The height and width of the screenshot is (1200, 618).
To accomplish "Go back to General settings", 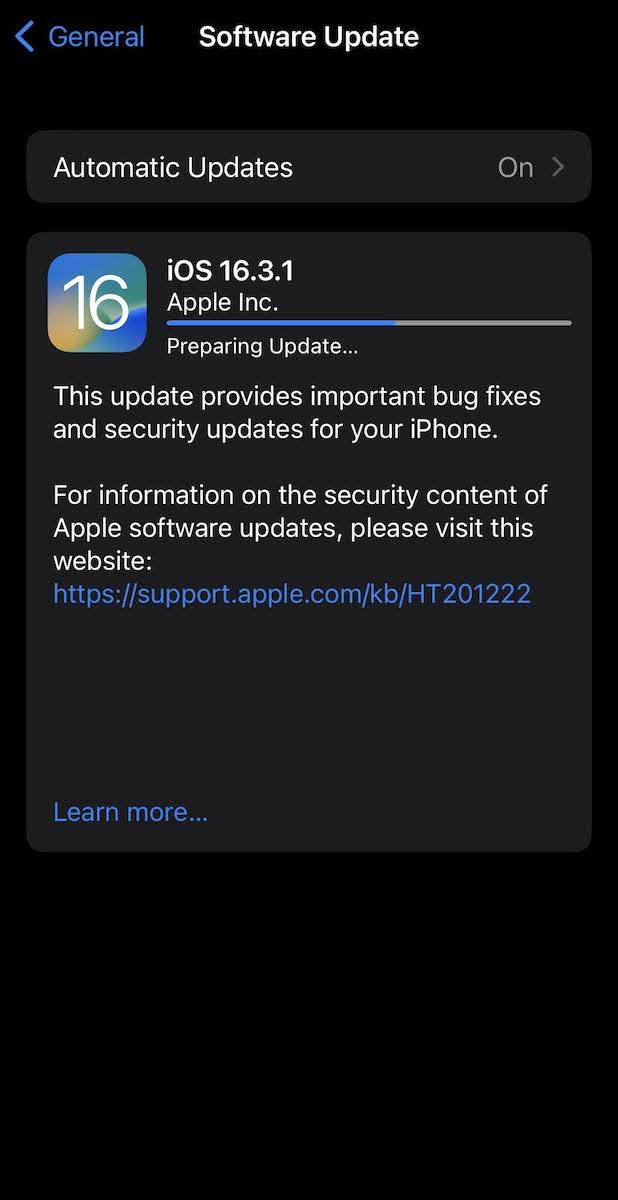I will (80, 38).
